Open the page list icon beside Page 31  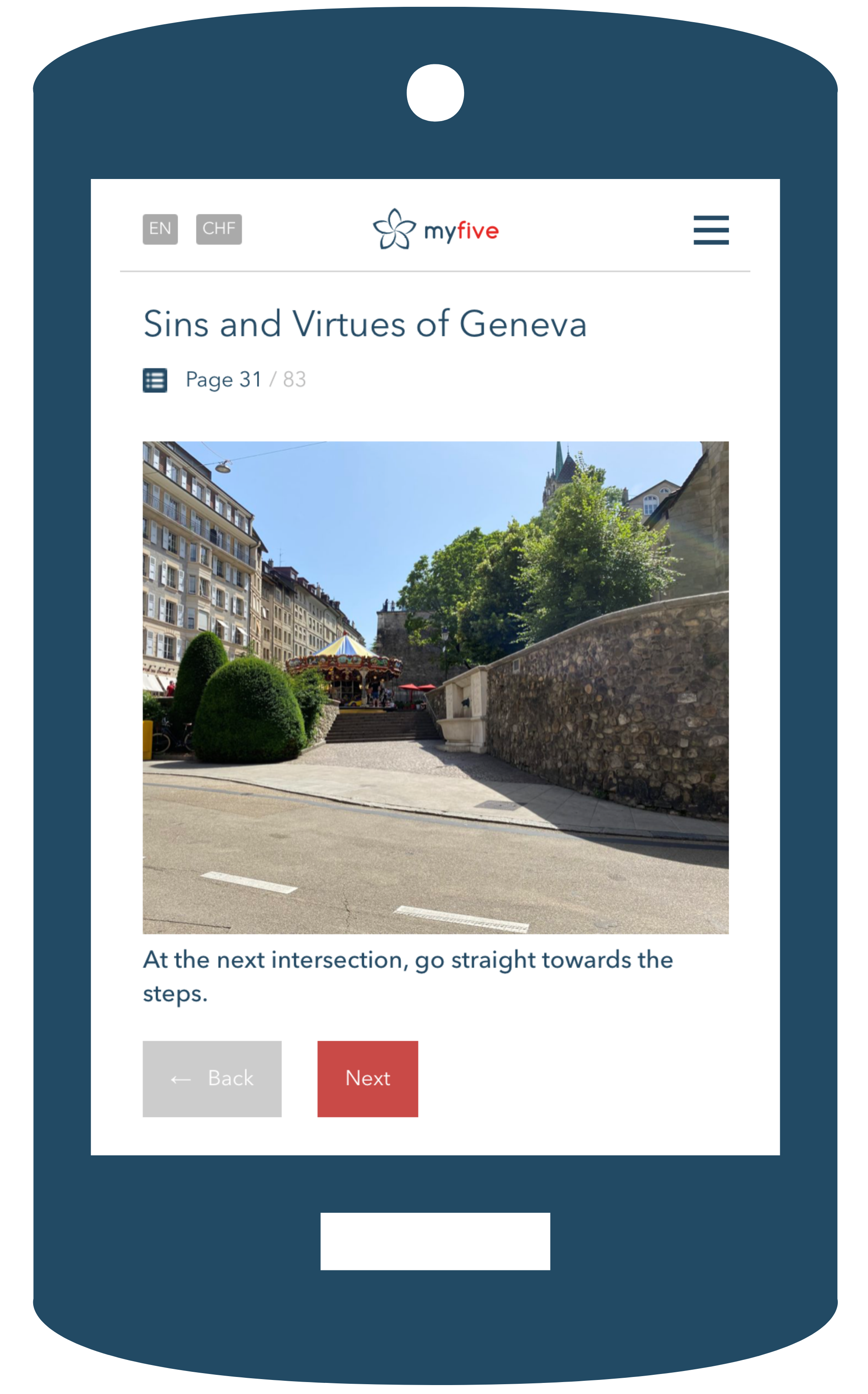[155, 380]
